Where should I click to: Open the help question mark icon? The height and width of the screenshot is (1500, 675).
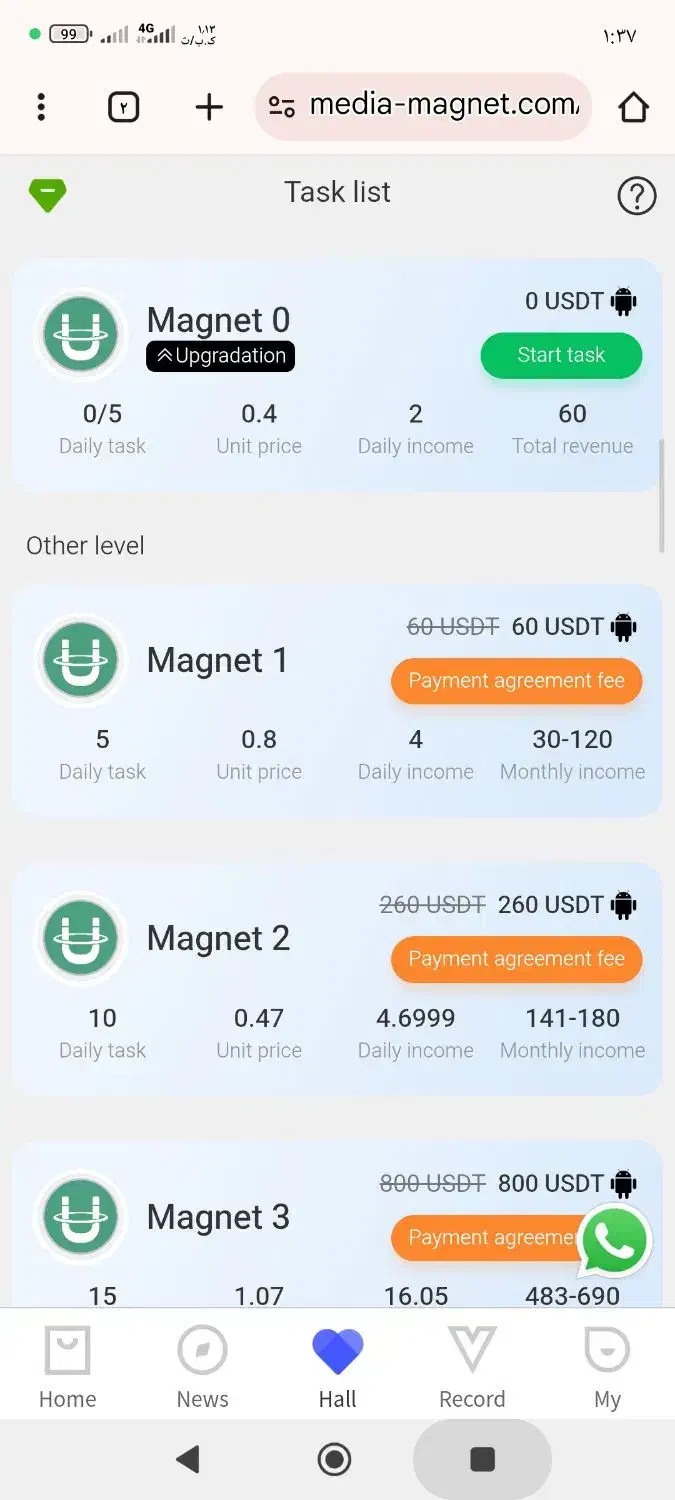pos(637,196)
